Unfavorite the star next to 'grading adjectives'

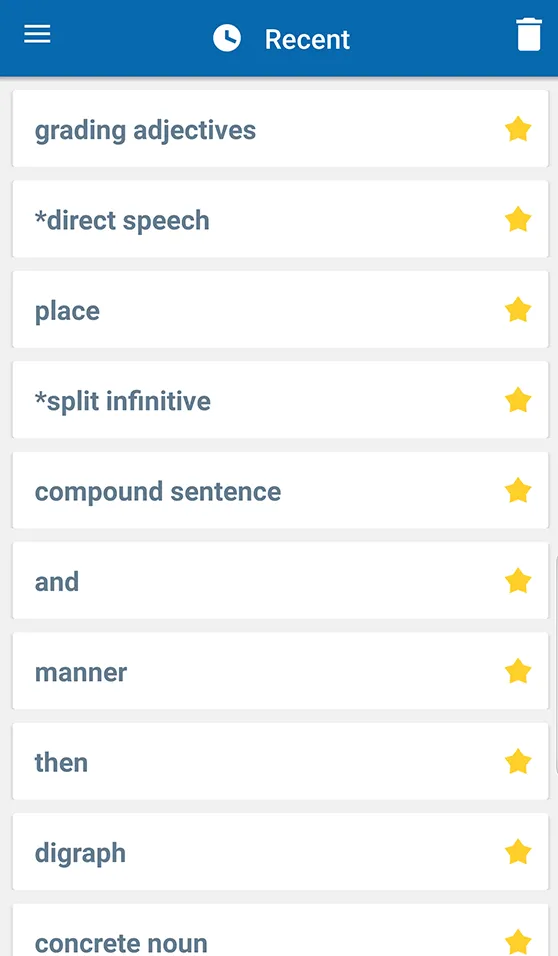click(x=518, y=129)
